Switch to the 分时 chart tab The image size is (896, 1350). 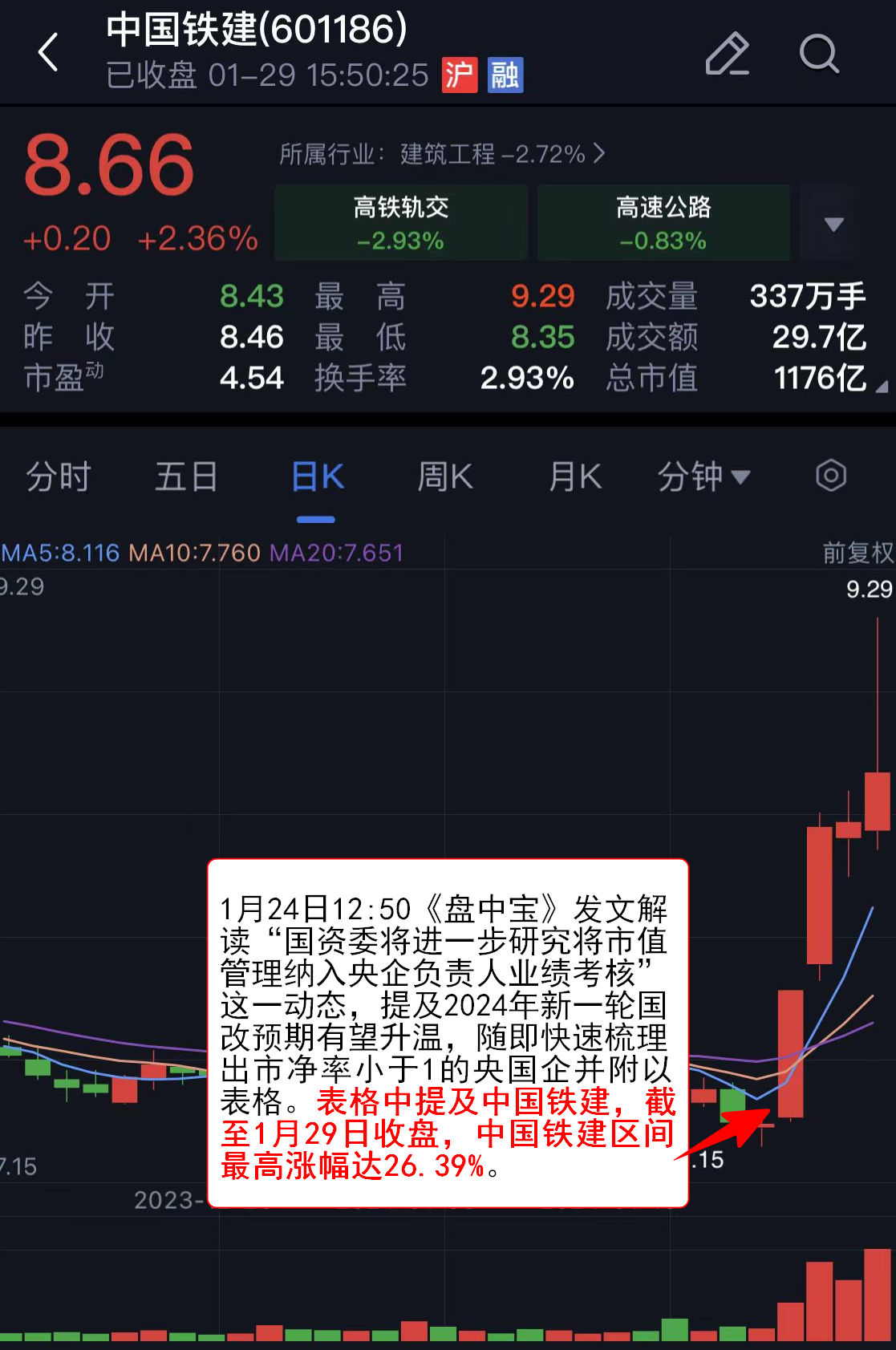coord(59,476)
